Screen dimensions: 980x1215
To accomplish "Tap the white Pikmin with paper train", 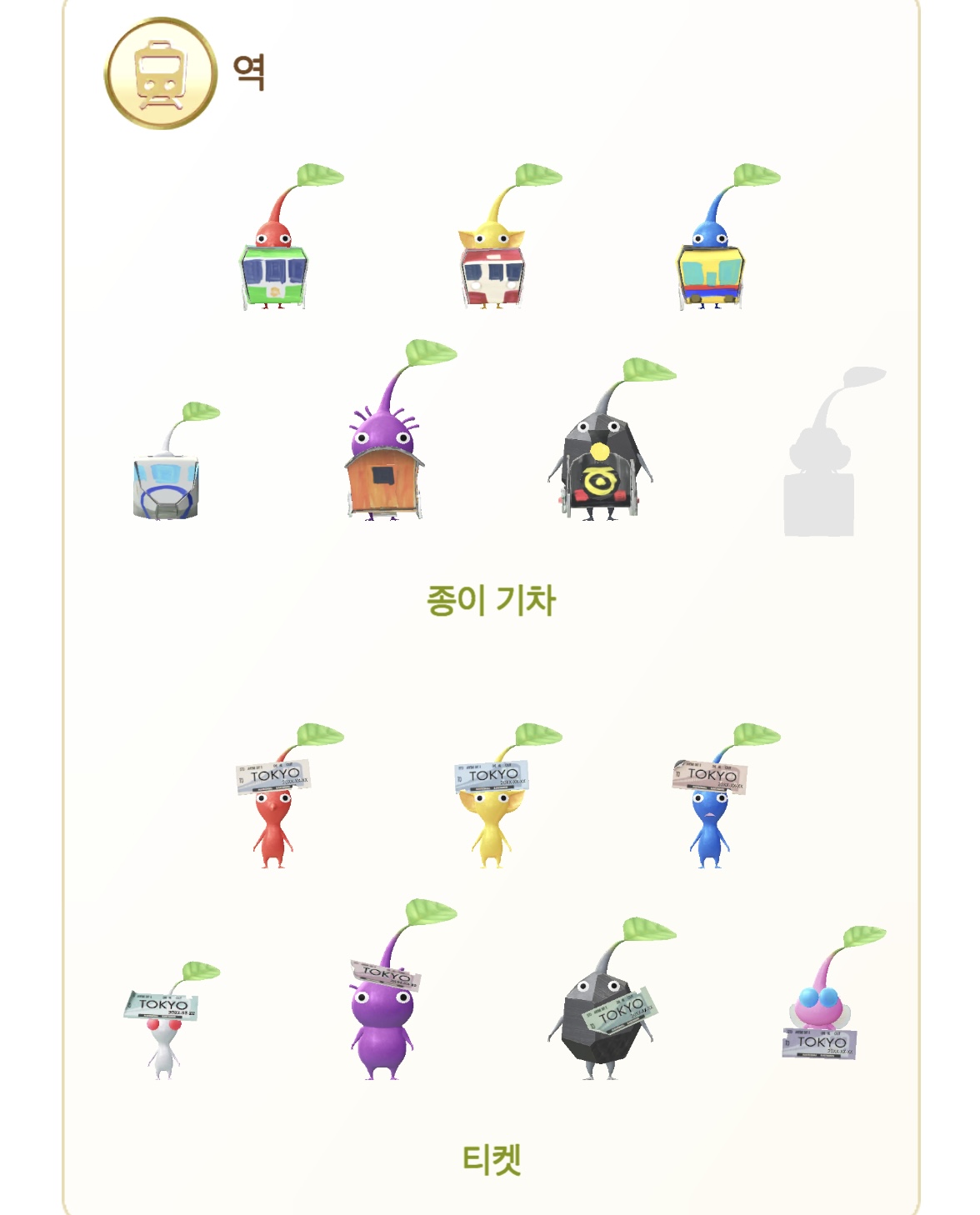I will (x=166, y=479).
